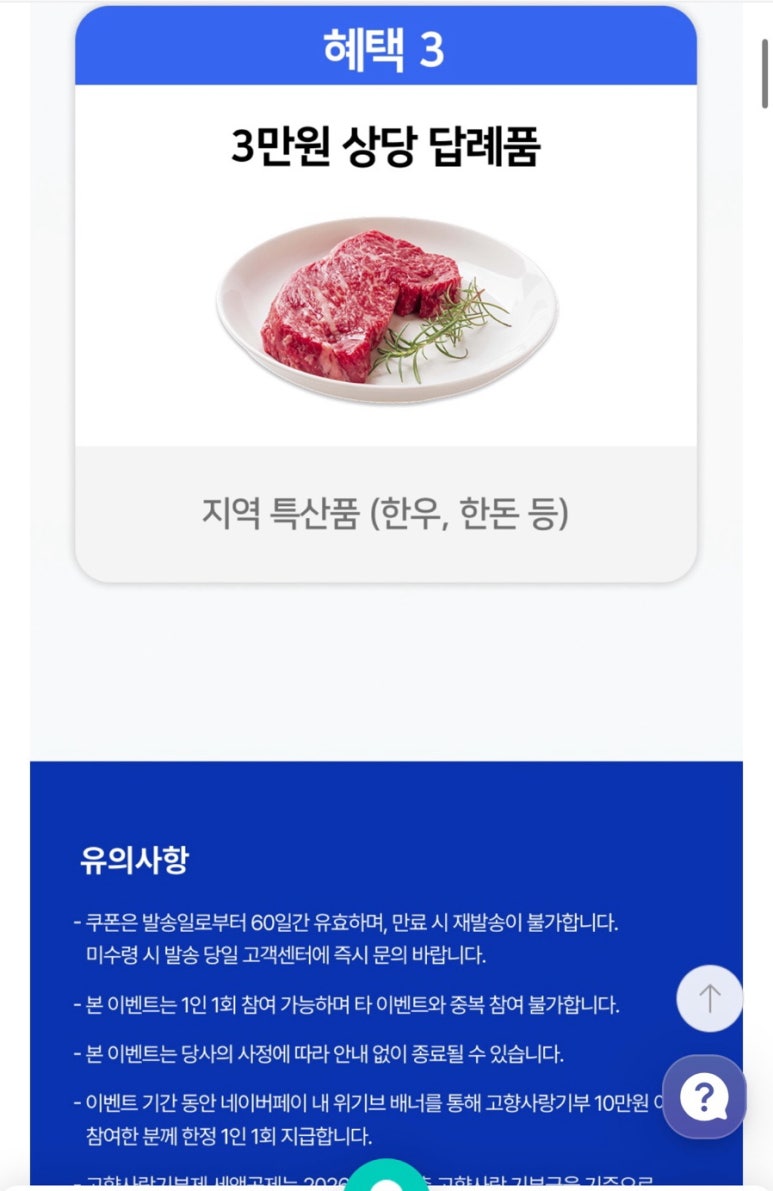Image resolution: width=773 pixels, height=1191 pixels.
Task: Open the question mark help chat
Action: [704, 1097]
